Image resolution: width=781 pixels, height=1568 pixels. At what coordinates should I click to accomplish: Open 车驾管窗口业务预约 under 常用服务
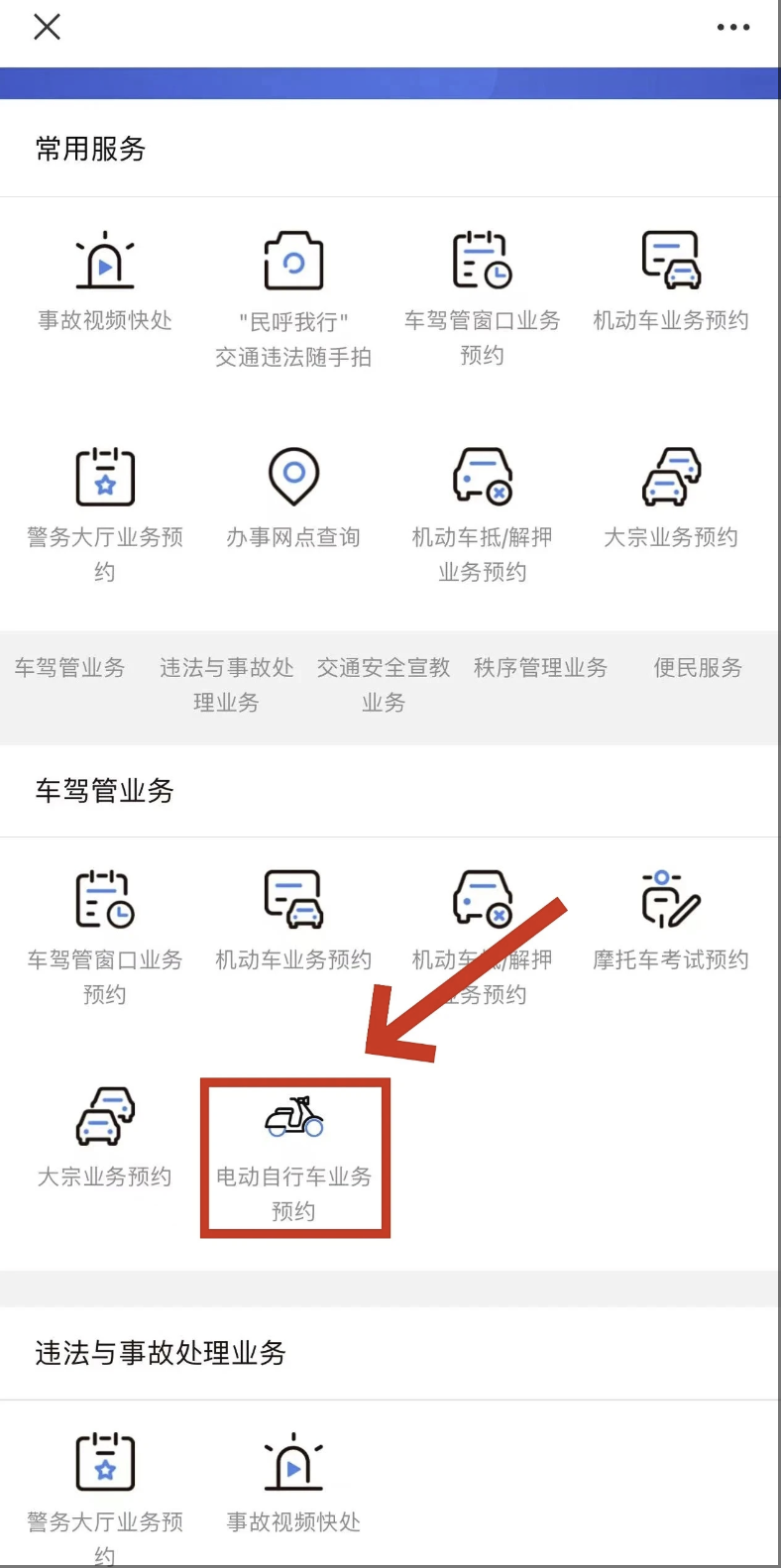click(x=482, y=295)
